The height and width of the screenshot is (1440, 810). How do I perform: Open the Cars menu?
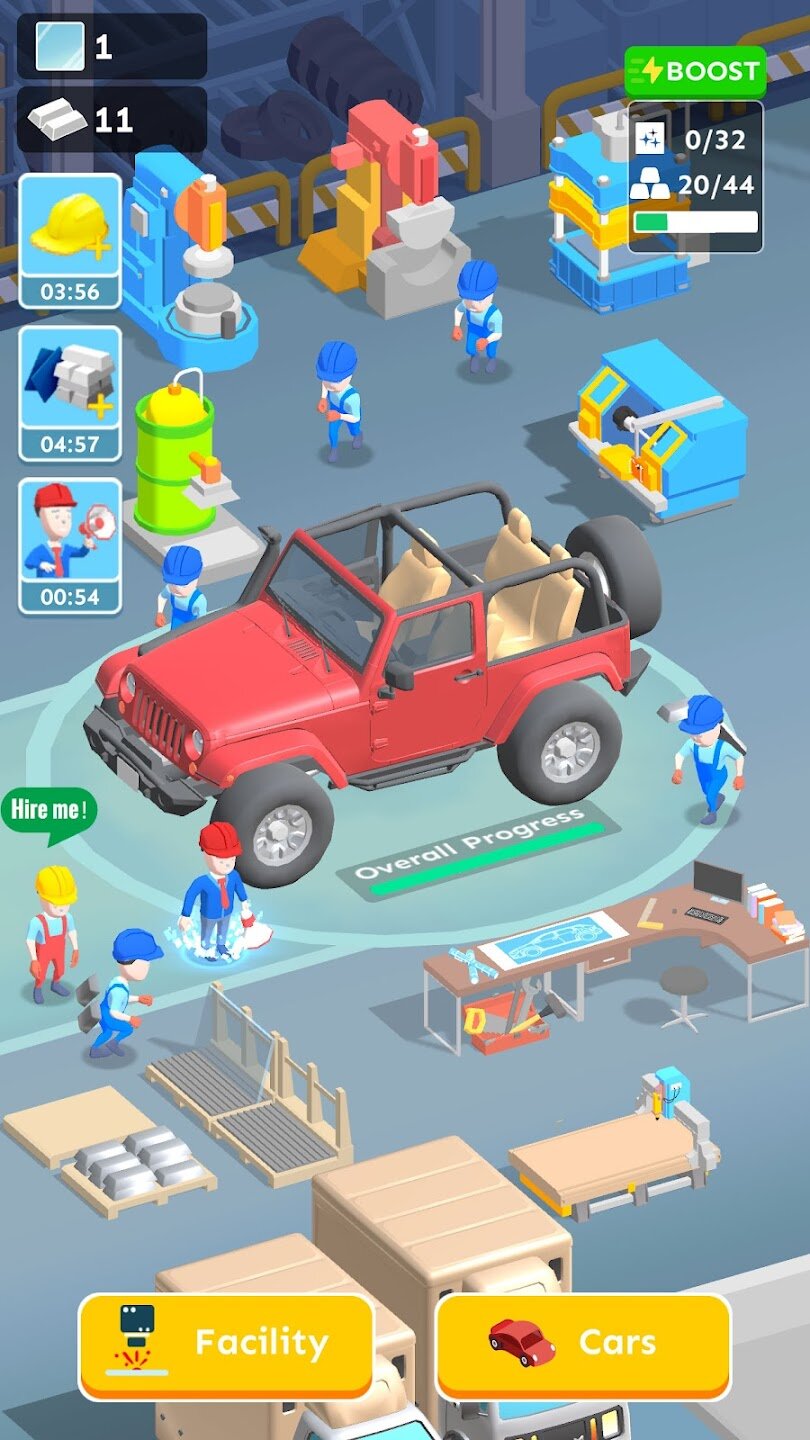coord(583,1343)
